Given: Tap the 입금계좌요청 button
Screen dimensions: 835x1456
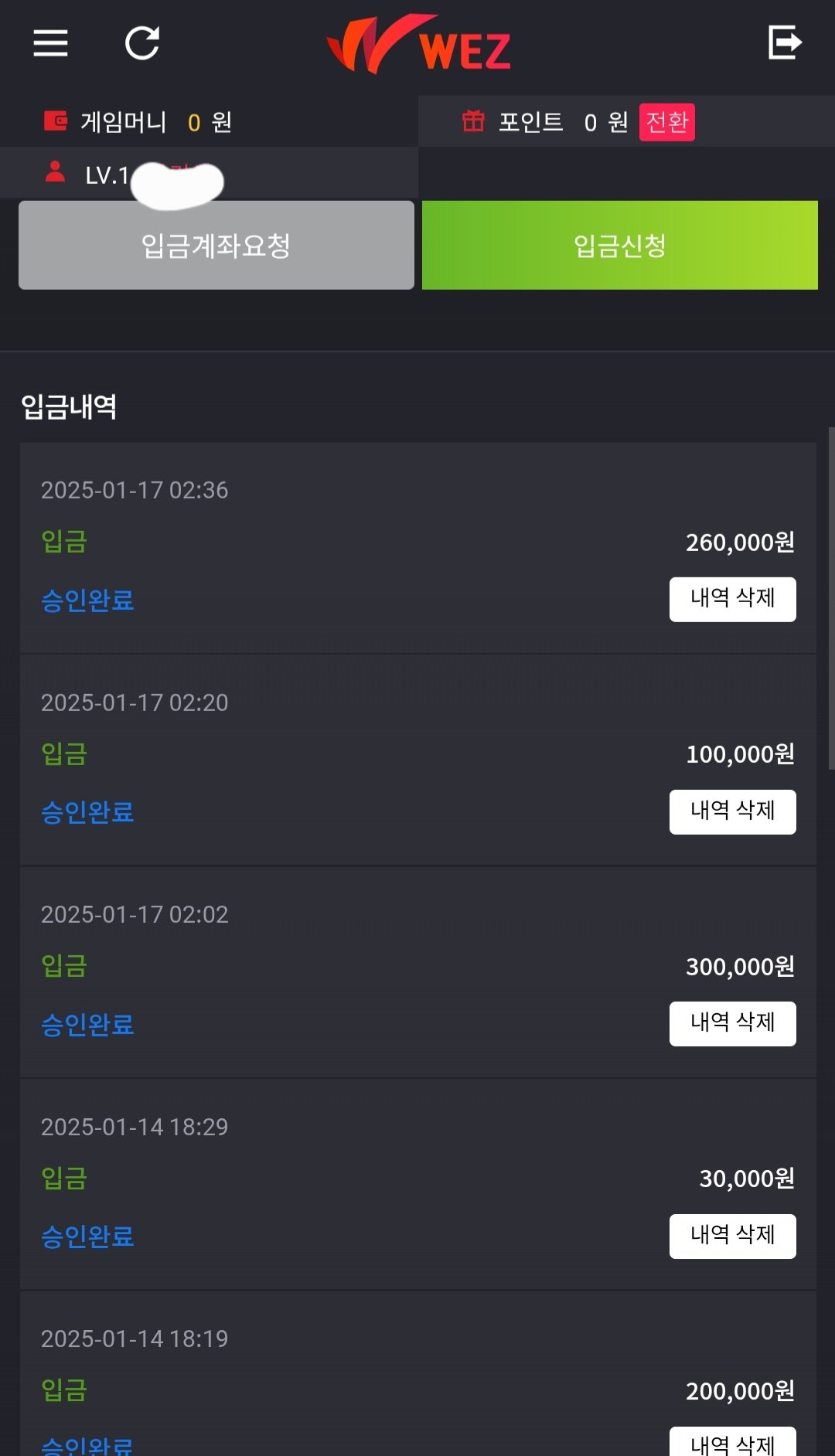Looking at the screenshot, I should click(216, 246).
